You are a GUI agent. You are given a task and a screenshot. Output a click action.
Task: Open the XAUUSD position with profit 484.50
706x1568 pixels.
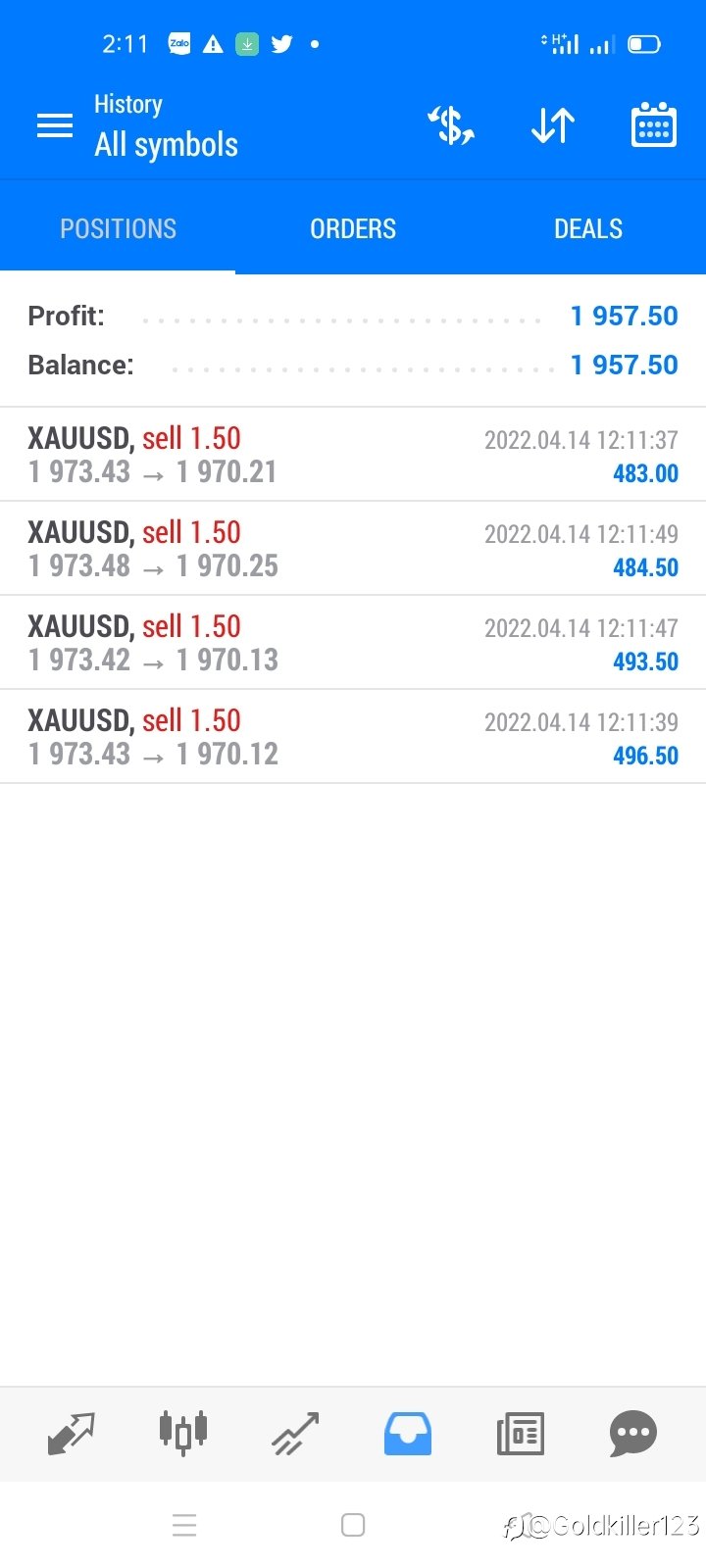(x=353, y=549)
